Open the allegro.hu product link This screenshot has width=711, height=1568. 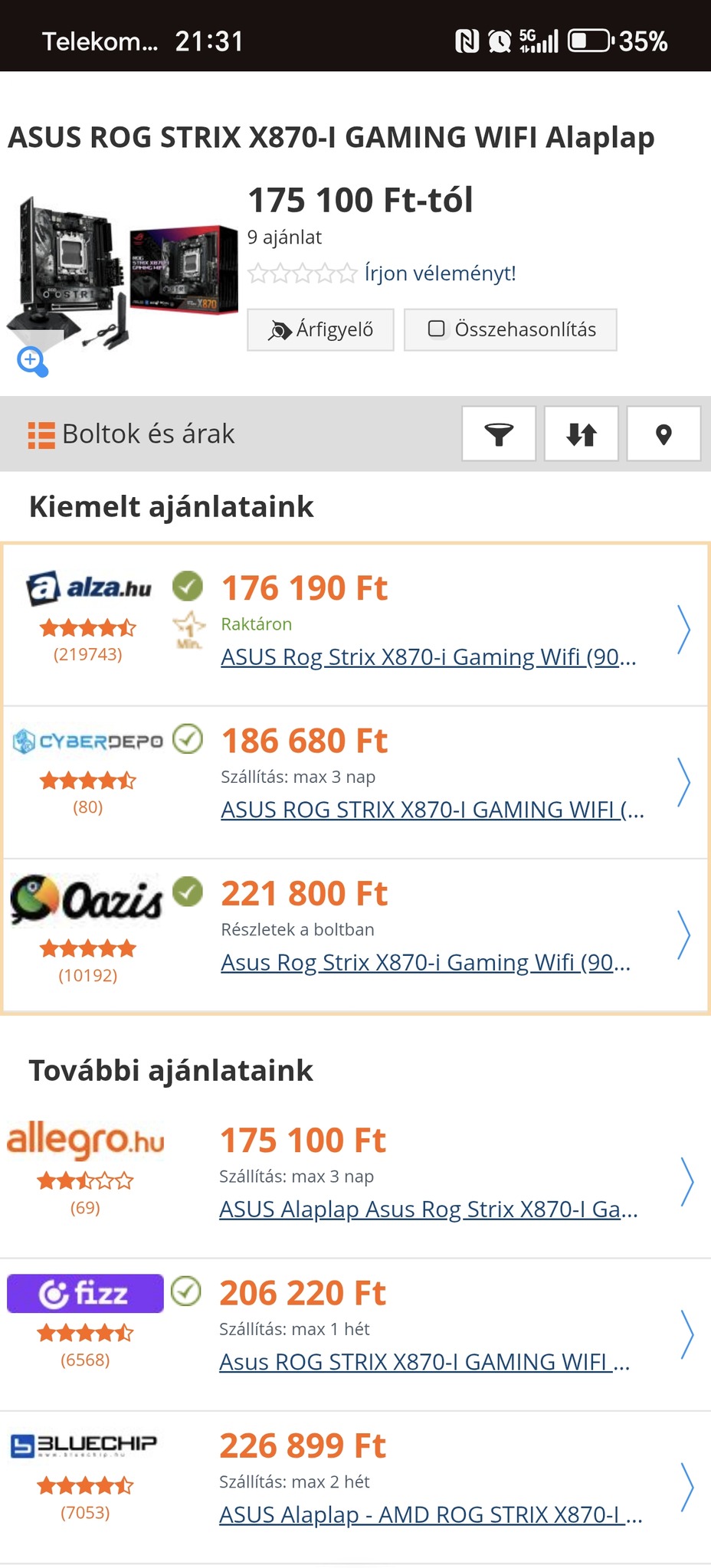pos(428,1209)
